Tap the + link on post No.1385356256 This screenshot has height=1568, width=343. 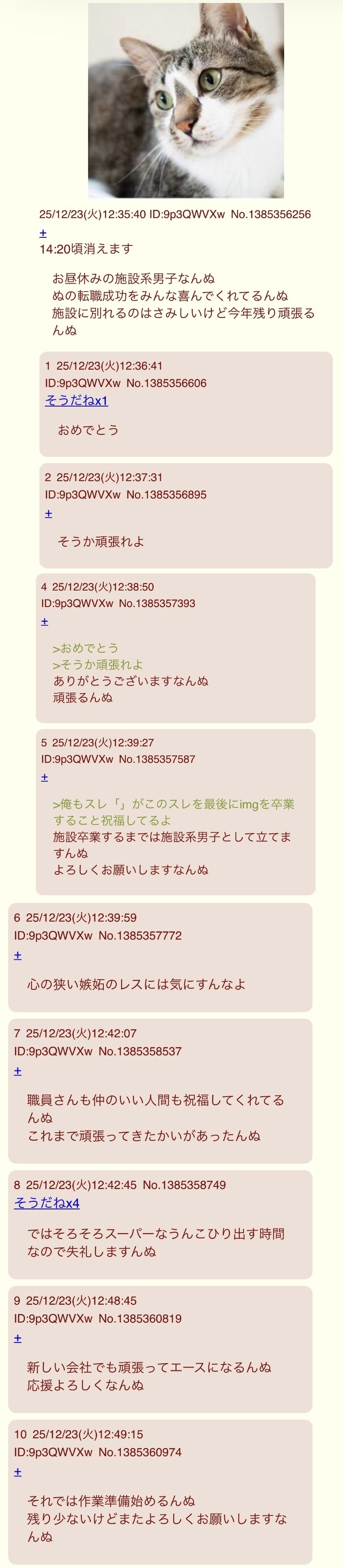43,233
